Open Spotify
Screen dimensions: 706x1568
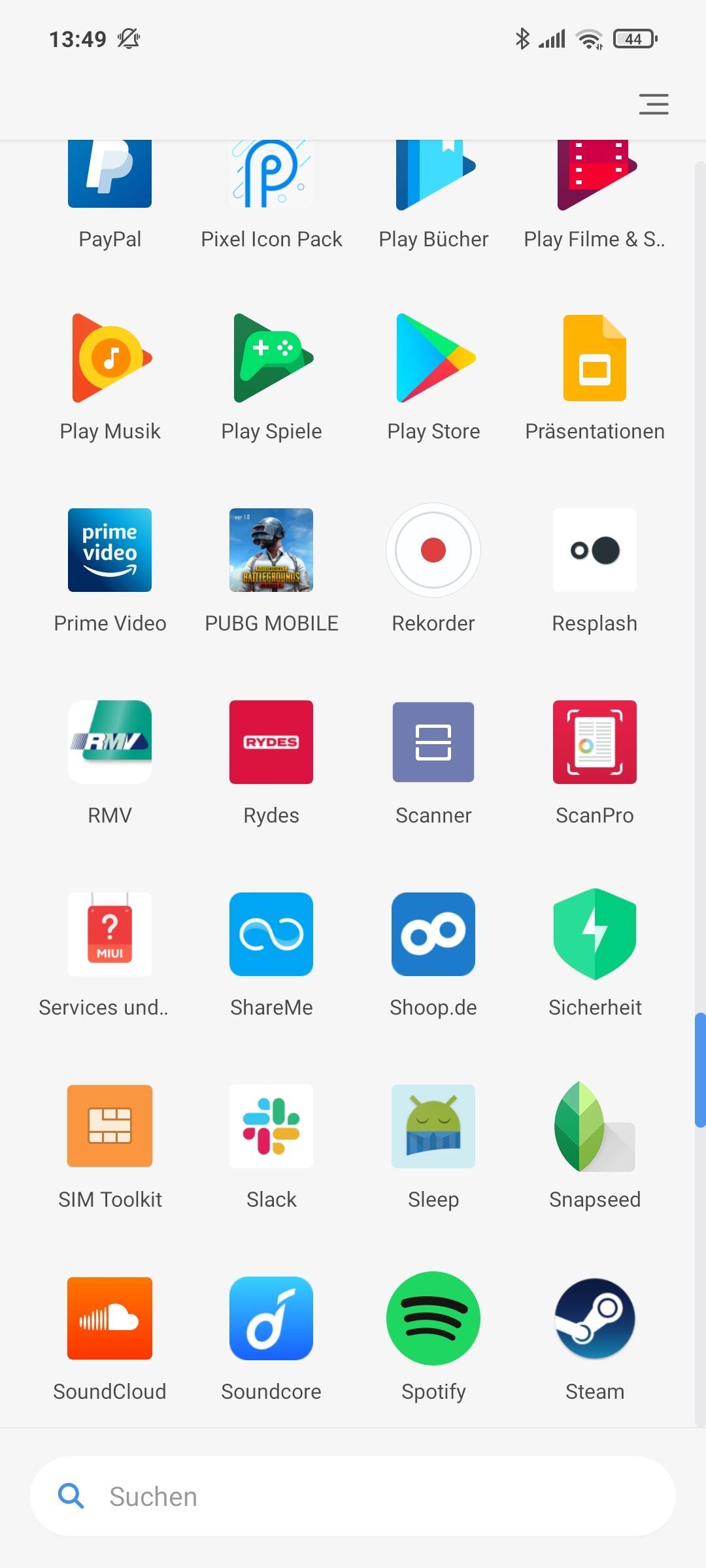pos(433,1318)
